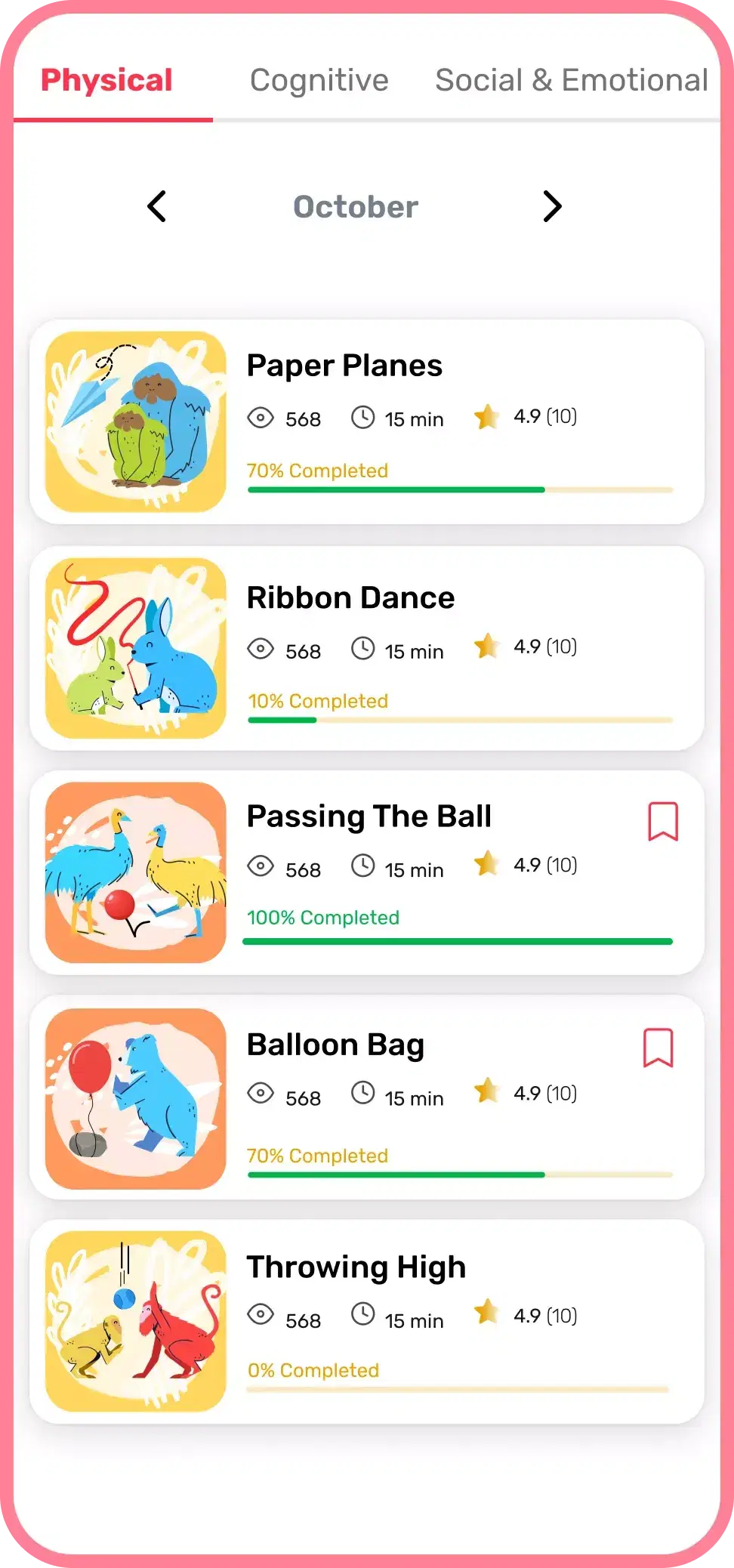Open the Paper Planes activity
The height and width of the screenshot is (1568, 734).
click(344, 366)
